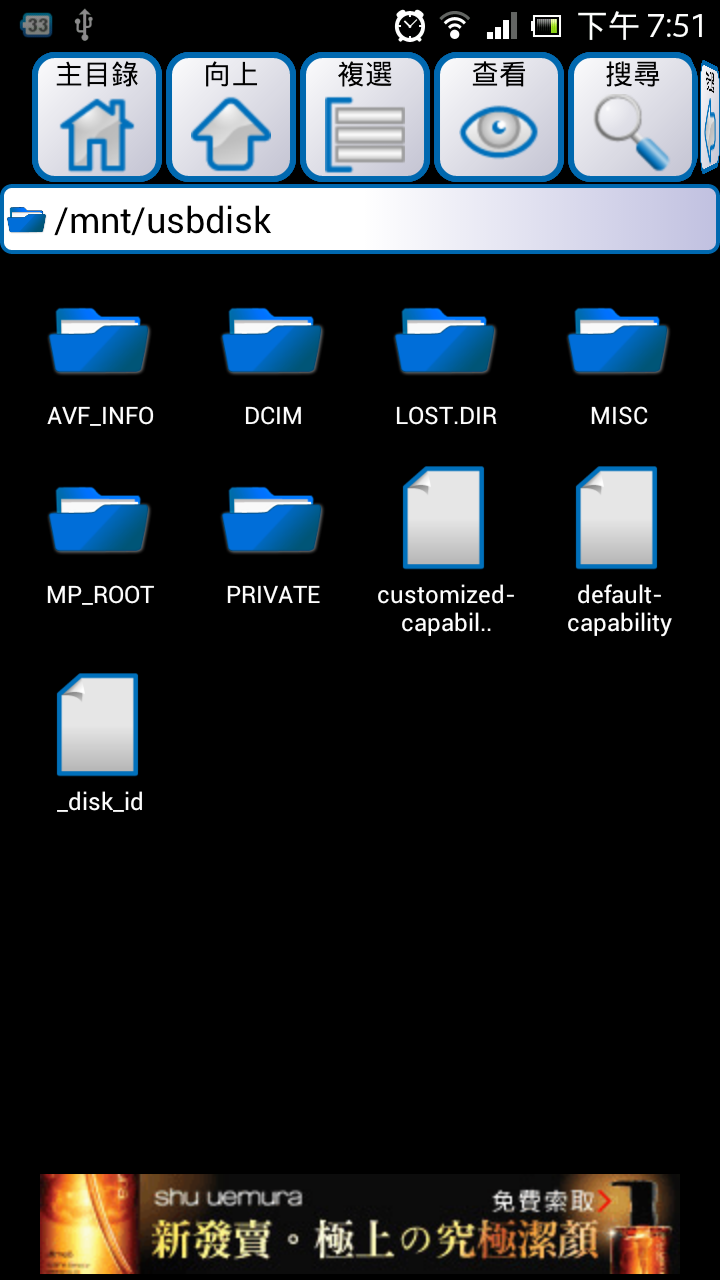Screen dimensions: 720x1280
Task: Enable multi-select mode (複選)
Action: pos(365,117)
